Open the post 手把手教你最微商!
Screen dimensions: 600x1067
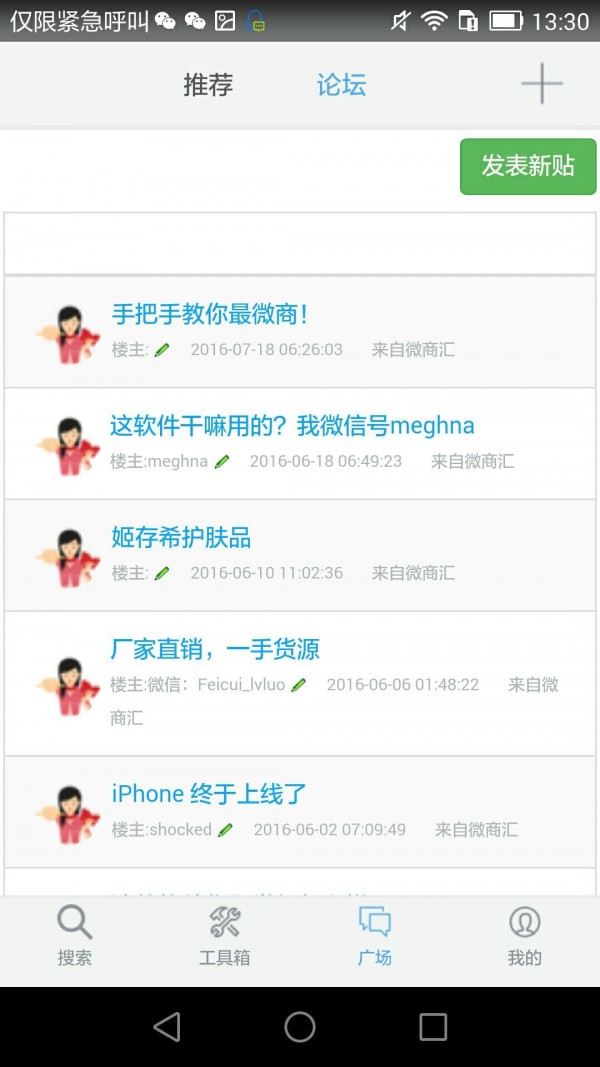pyautogui.click(x=210, y=314)
